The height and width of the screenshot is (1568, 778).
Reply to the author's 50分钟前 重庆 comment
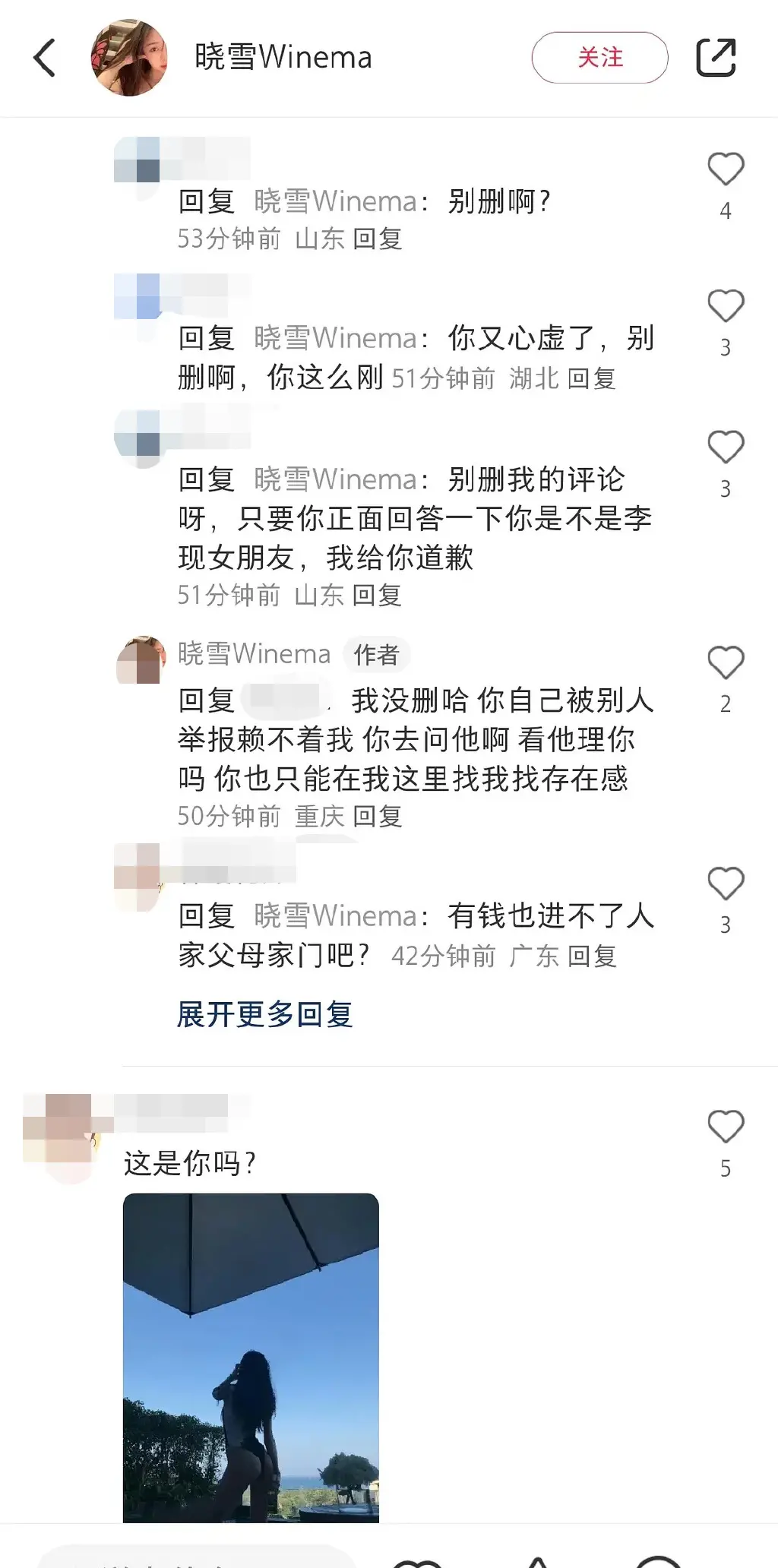coord(378,817)
